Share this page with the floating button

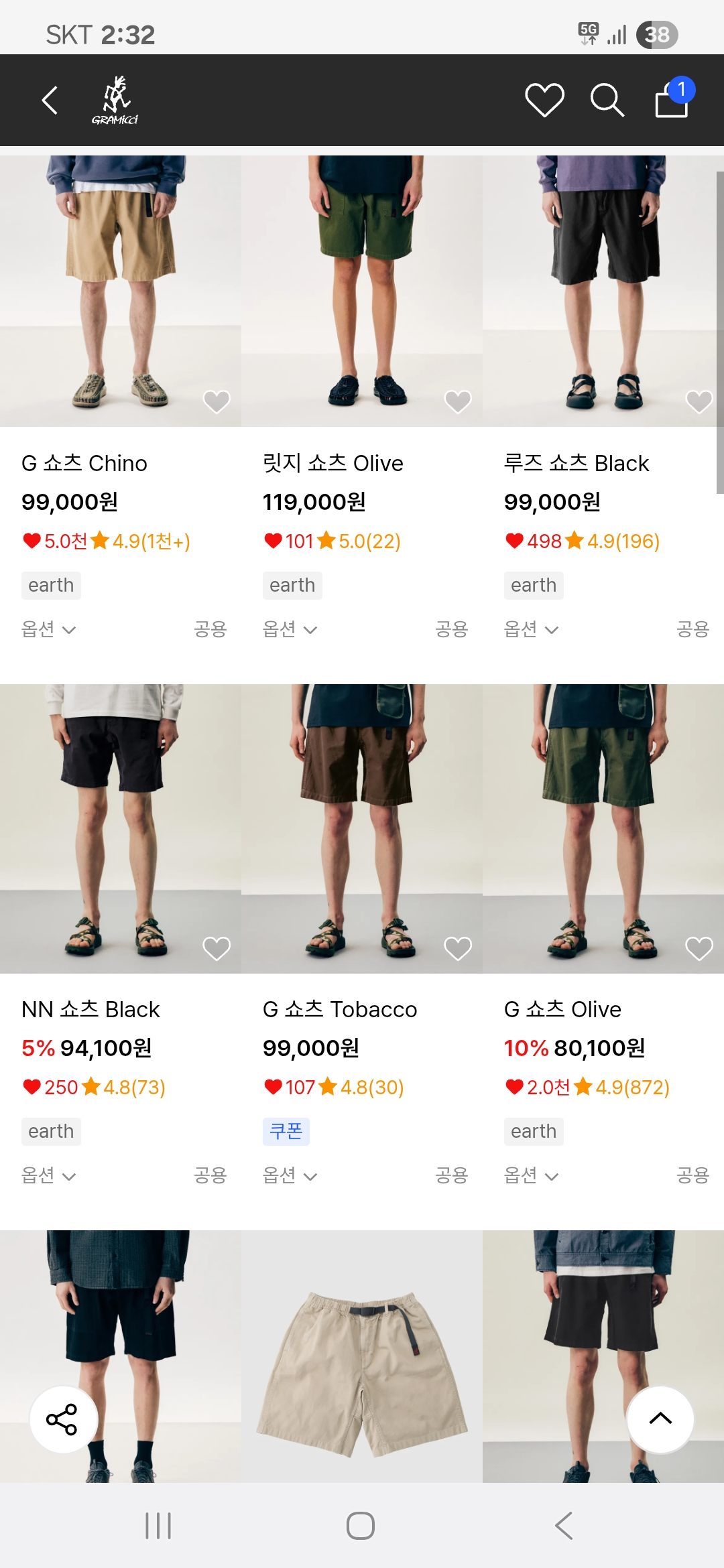tap(63, 1419)
